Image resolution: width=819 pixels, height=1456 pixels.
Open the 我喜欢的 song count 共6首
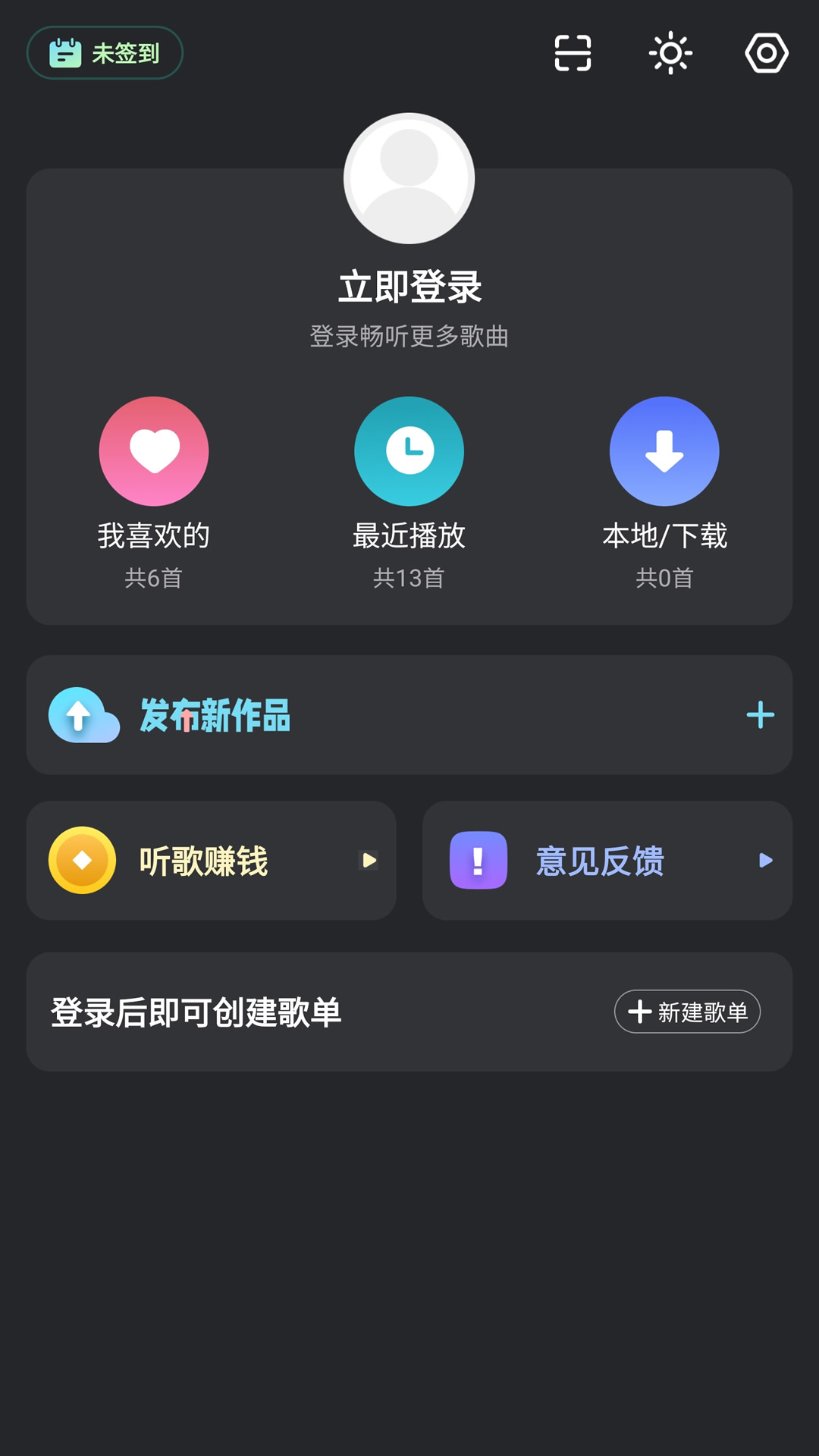[x=154, y=579]
